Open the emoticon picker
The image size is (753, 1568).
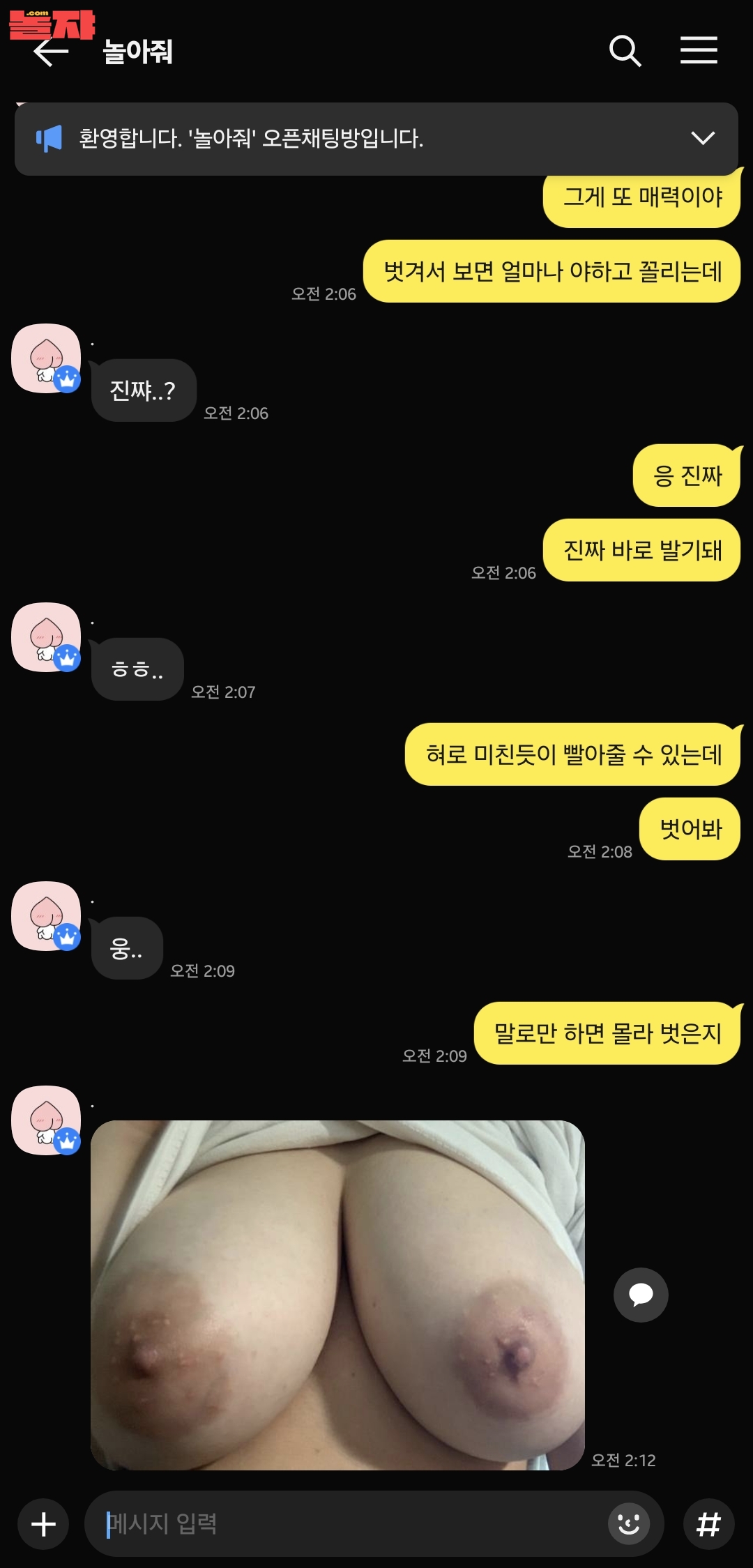coord(628,1524)
